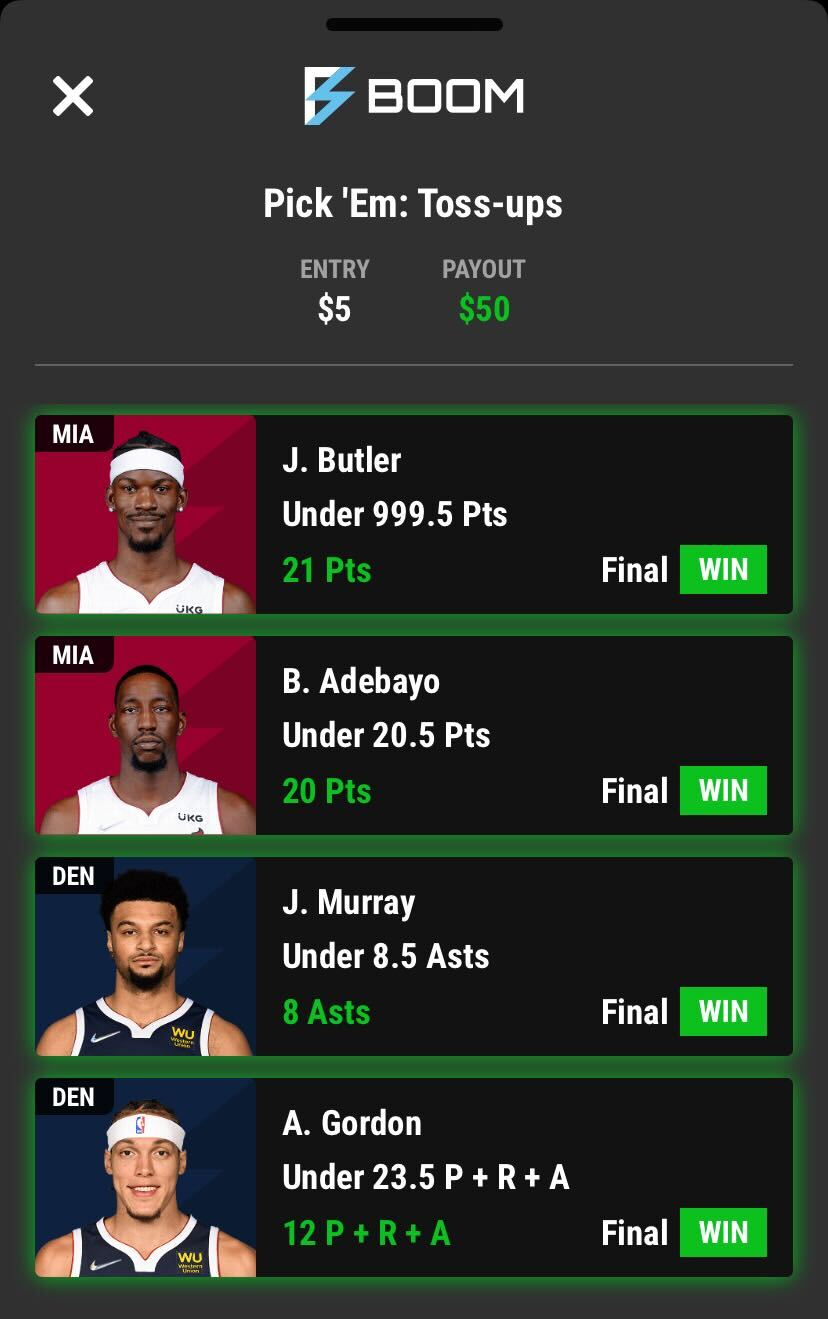Viewport: 828px width, 1319px height.
Task: Select B. Adebayo's pick card
Action: pos(414,734)
